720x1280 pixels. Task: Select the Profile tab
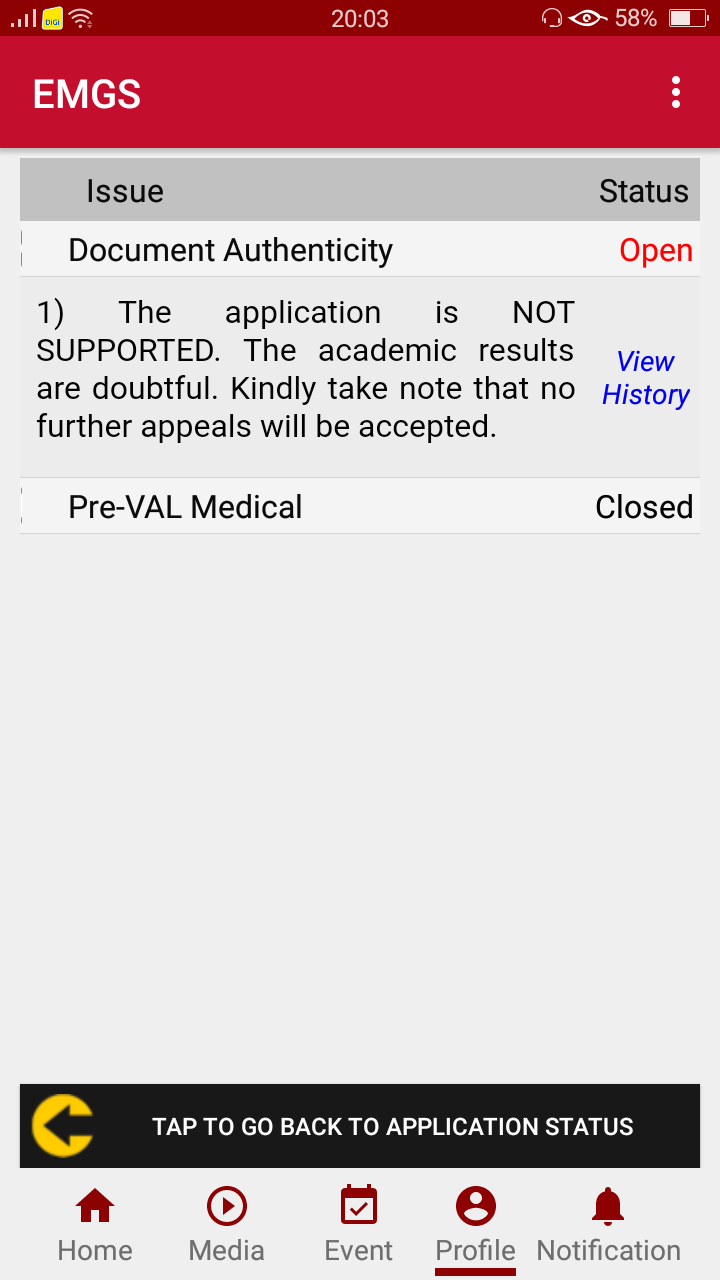click(475, 1225)
